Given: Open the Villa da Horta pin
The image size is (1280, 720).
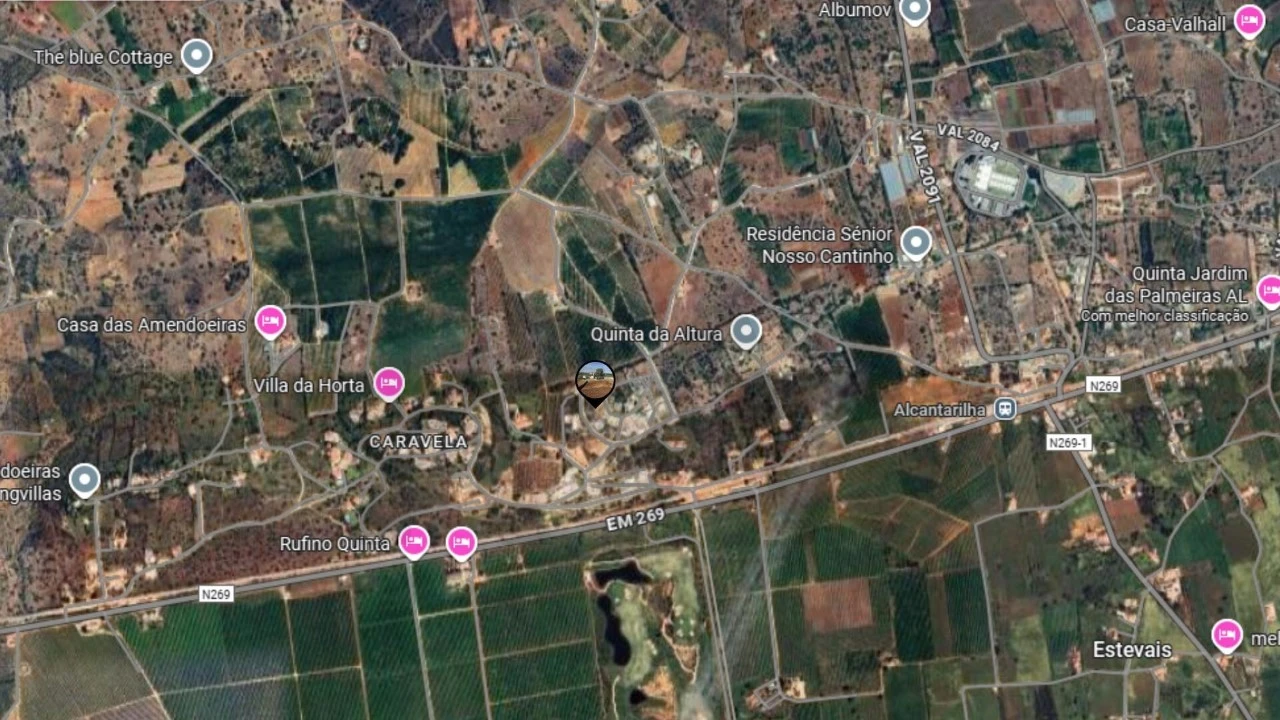Looking at the screenshot, I should click(388, 382).
